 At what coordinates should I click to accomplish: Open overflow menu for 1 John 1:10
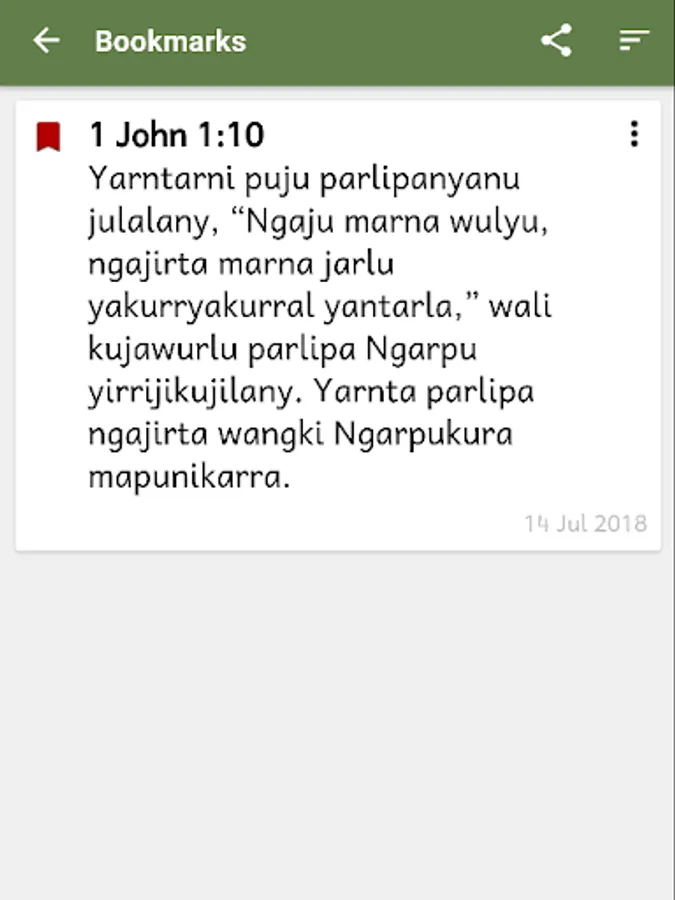(x=634, y=134)
